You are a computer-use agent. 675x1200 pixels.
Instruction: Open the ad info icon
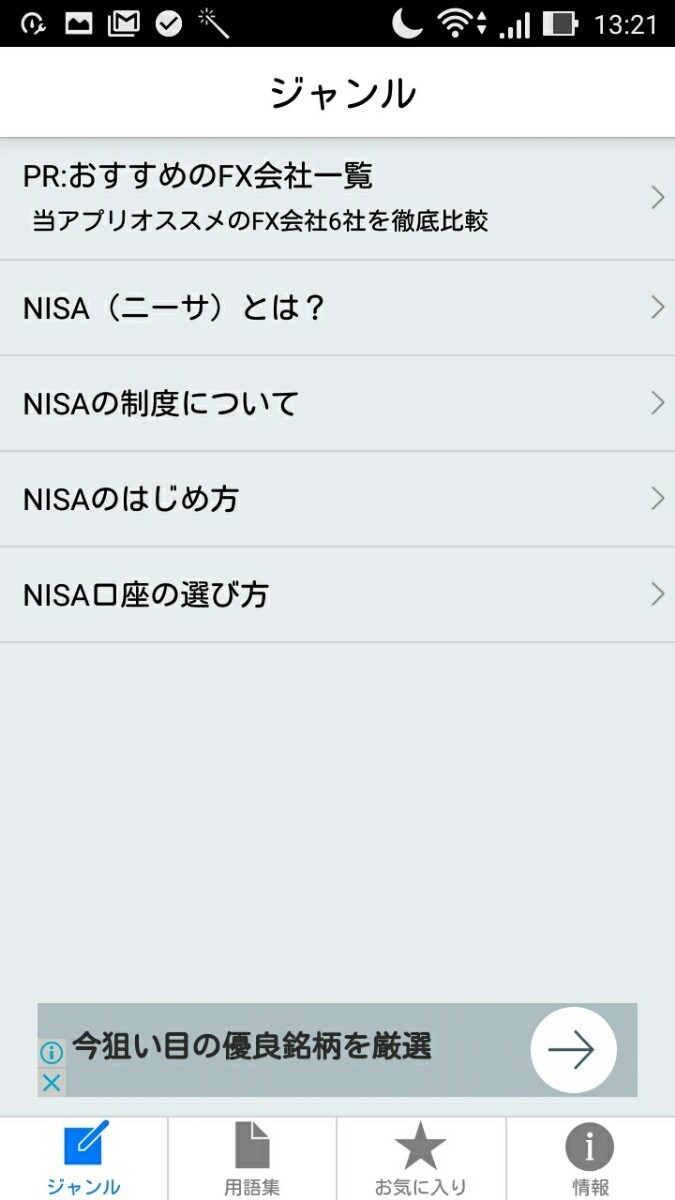coord(51,1053)
